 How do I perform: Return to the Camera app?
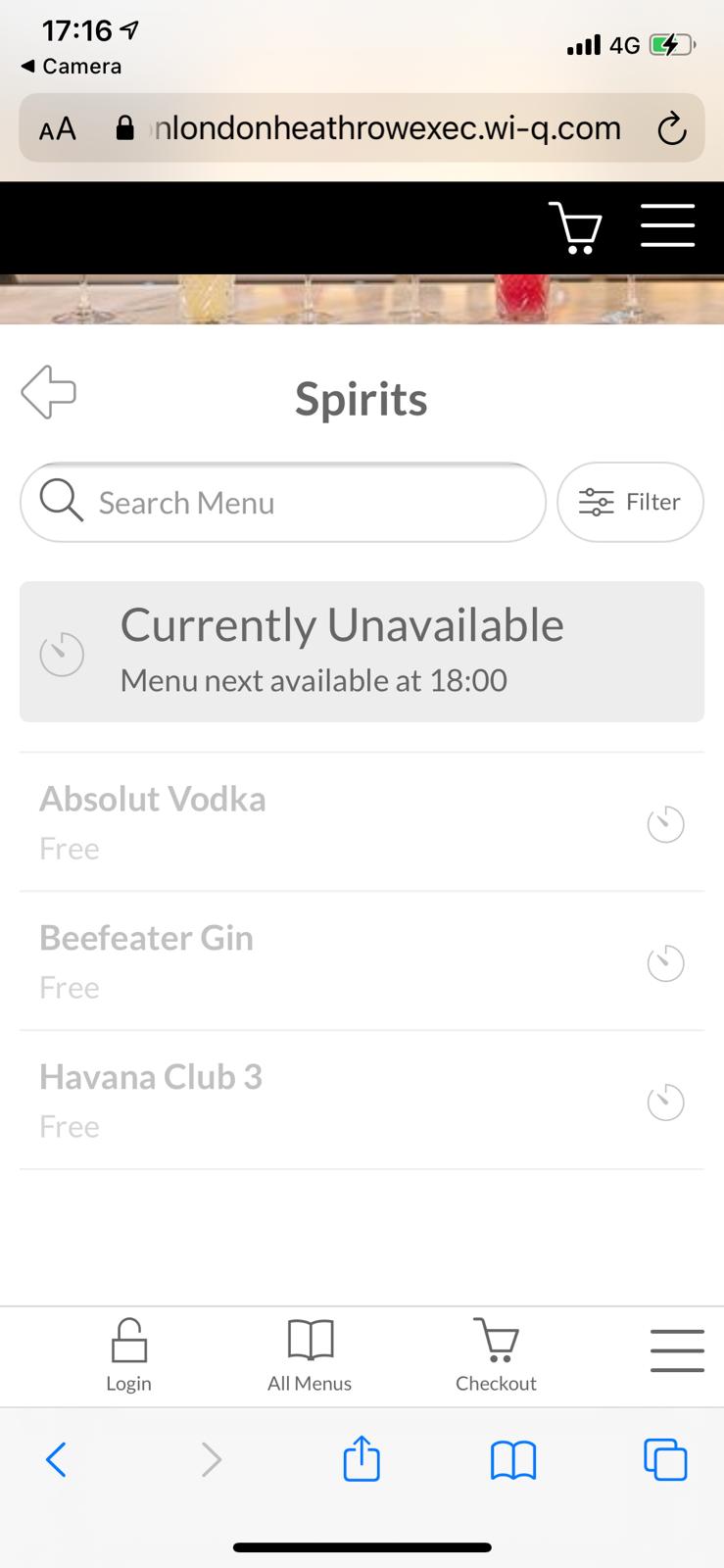click(72, 67)
